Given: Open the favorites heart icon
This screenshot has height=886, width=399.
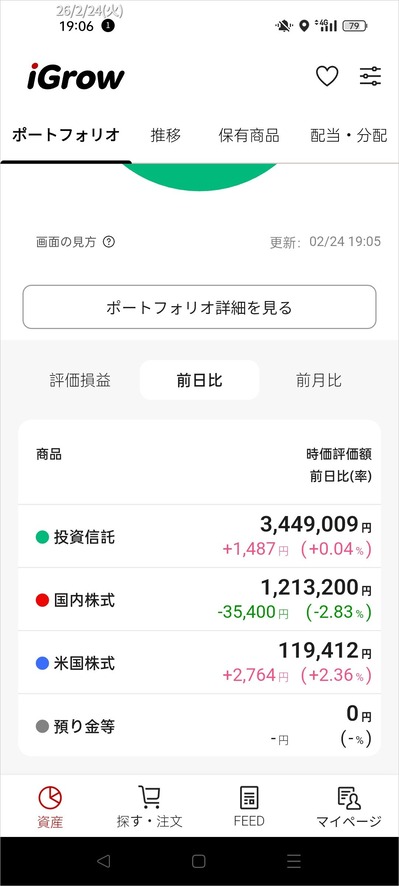Looking at the screenshot, I should 327,76.
